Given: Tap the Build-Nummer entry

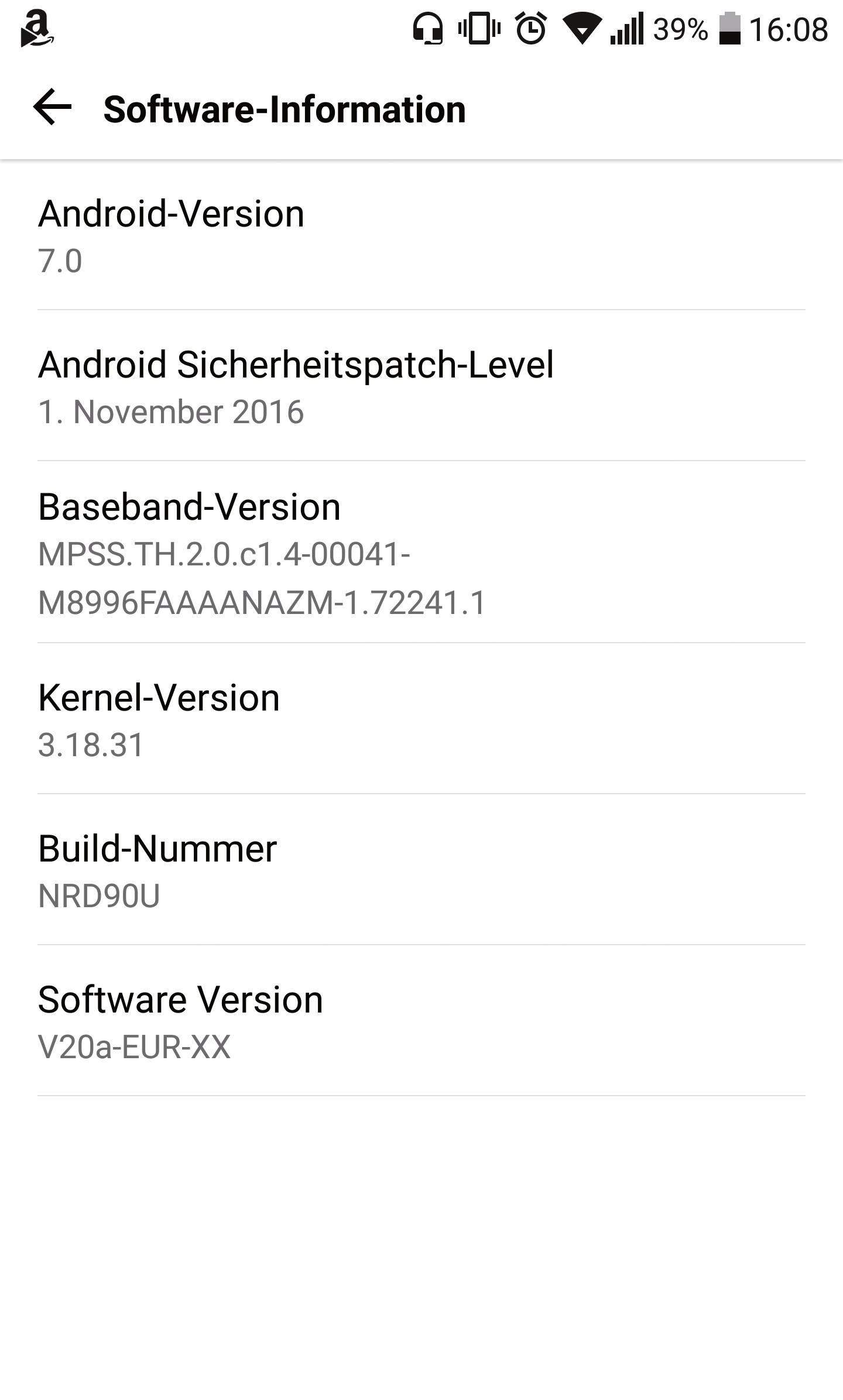Looking at the screenshot, I should 421,870.
